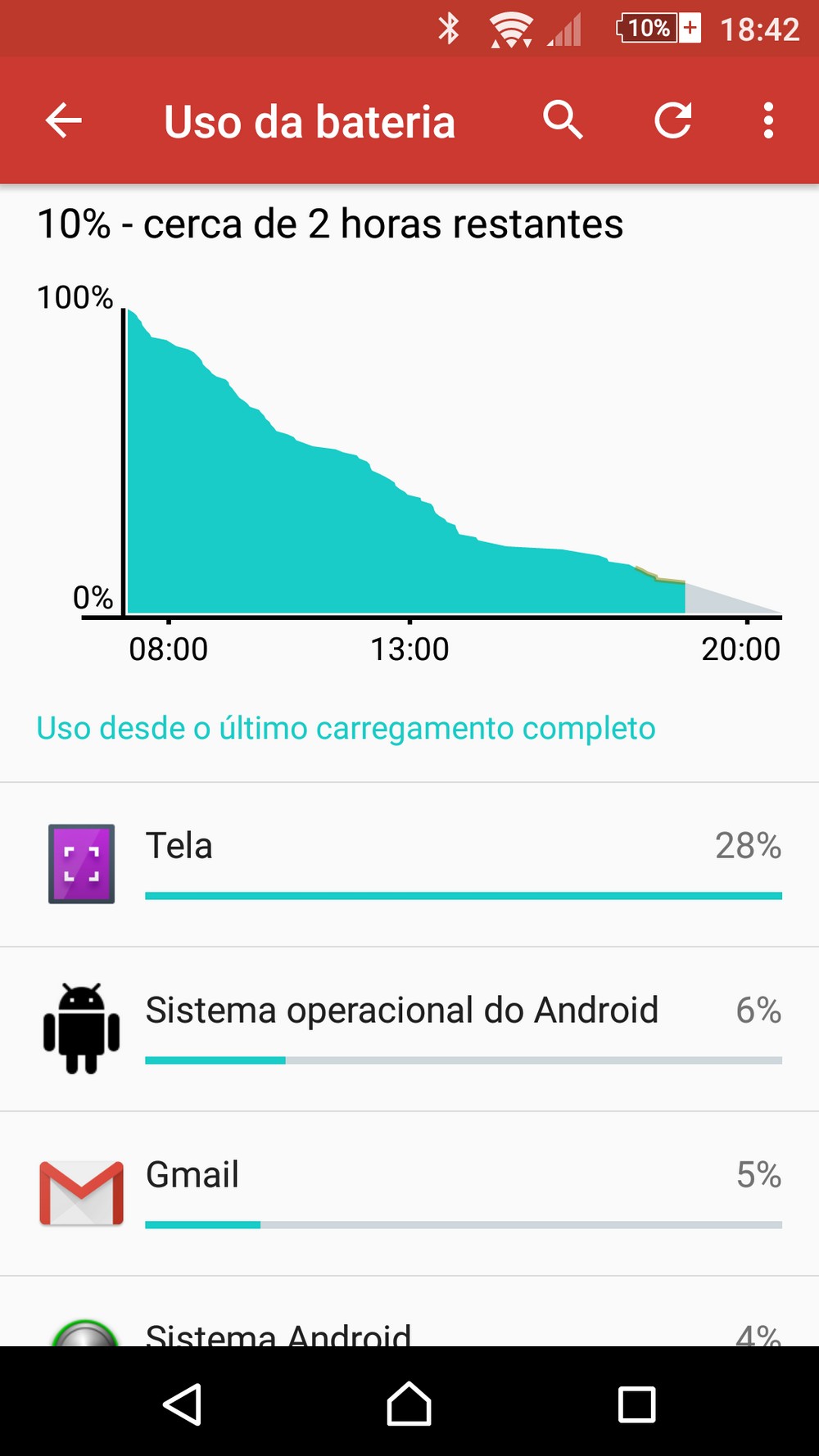Viewport: 819px width, 1456px height.
Task: Open Sistema Android usage details
Action: click(409, 1312)
